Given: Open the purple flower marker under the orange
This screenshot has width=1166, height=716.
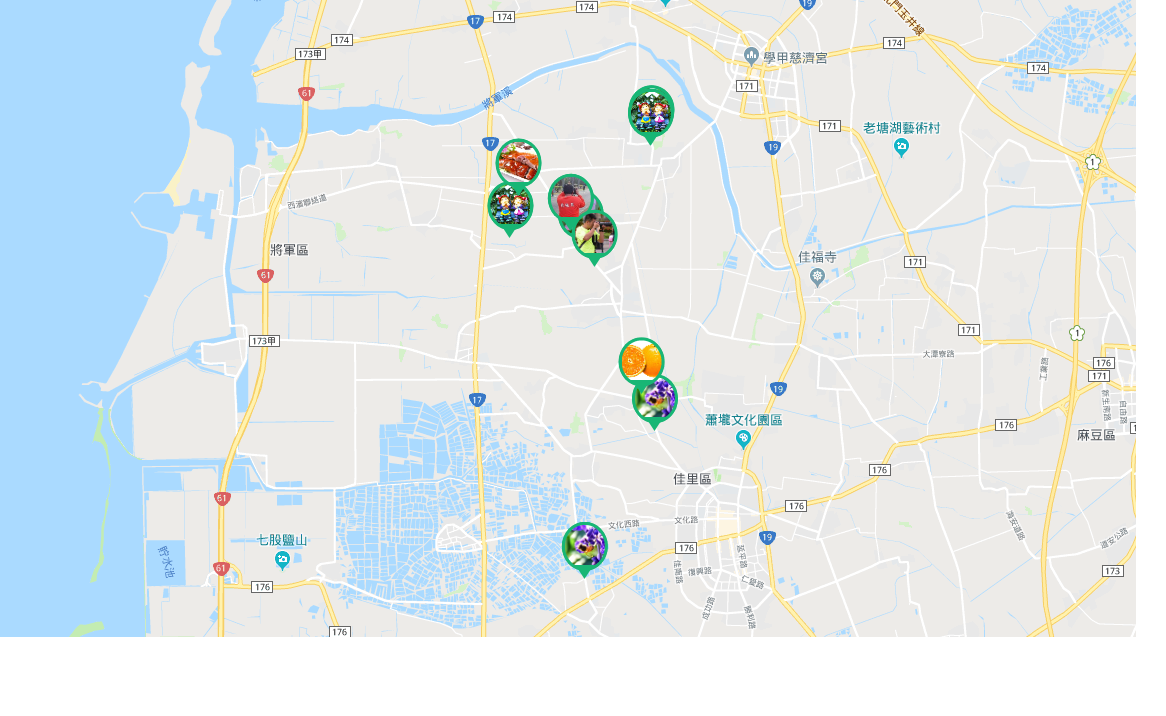Looking at the screenshot, I should (656, 399).
